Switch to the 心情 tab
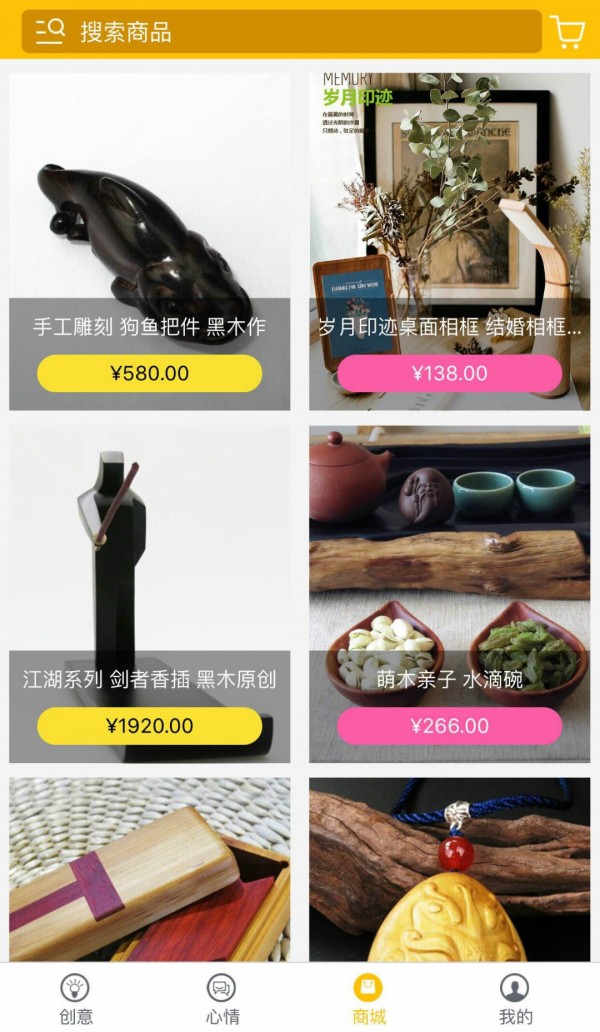This screenshot has height=1032, width=600. tap(222, 999)
